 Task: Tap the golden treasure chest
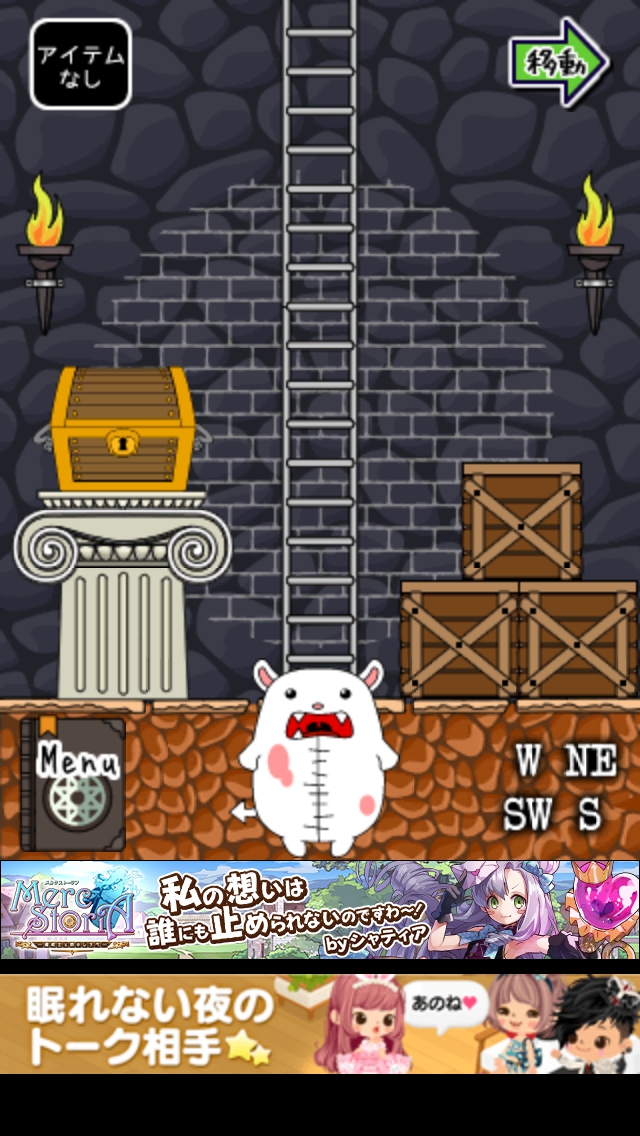(122, 428)
